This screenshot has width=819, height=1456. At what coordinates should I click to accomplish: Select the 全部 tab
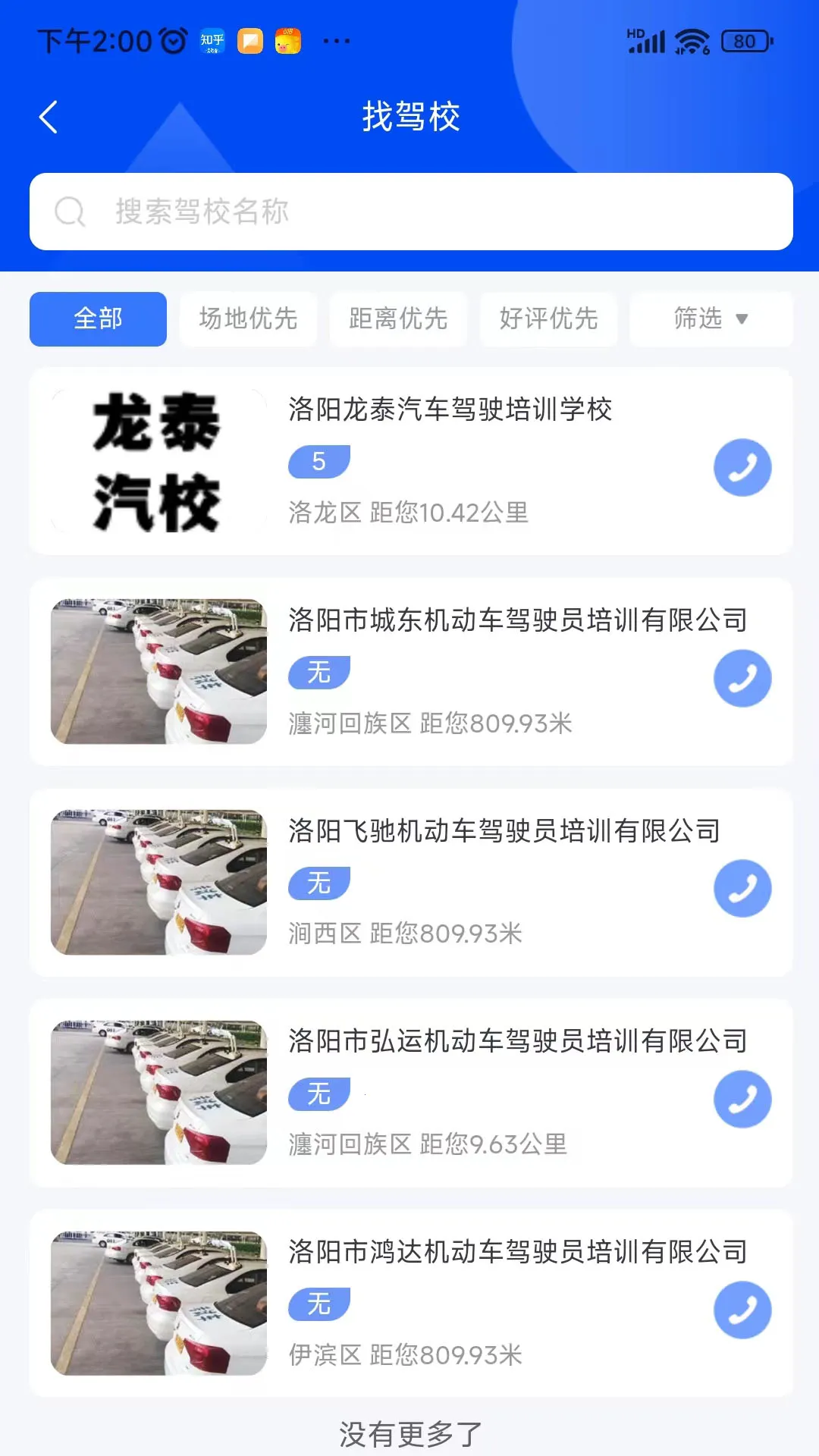[97, 319]
